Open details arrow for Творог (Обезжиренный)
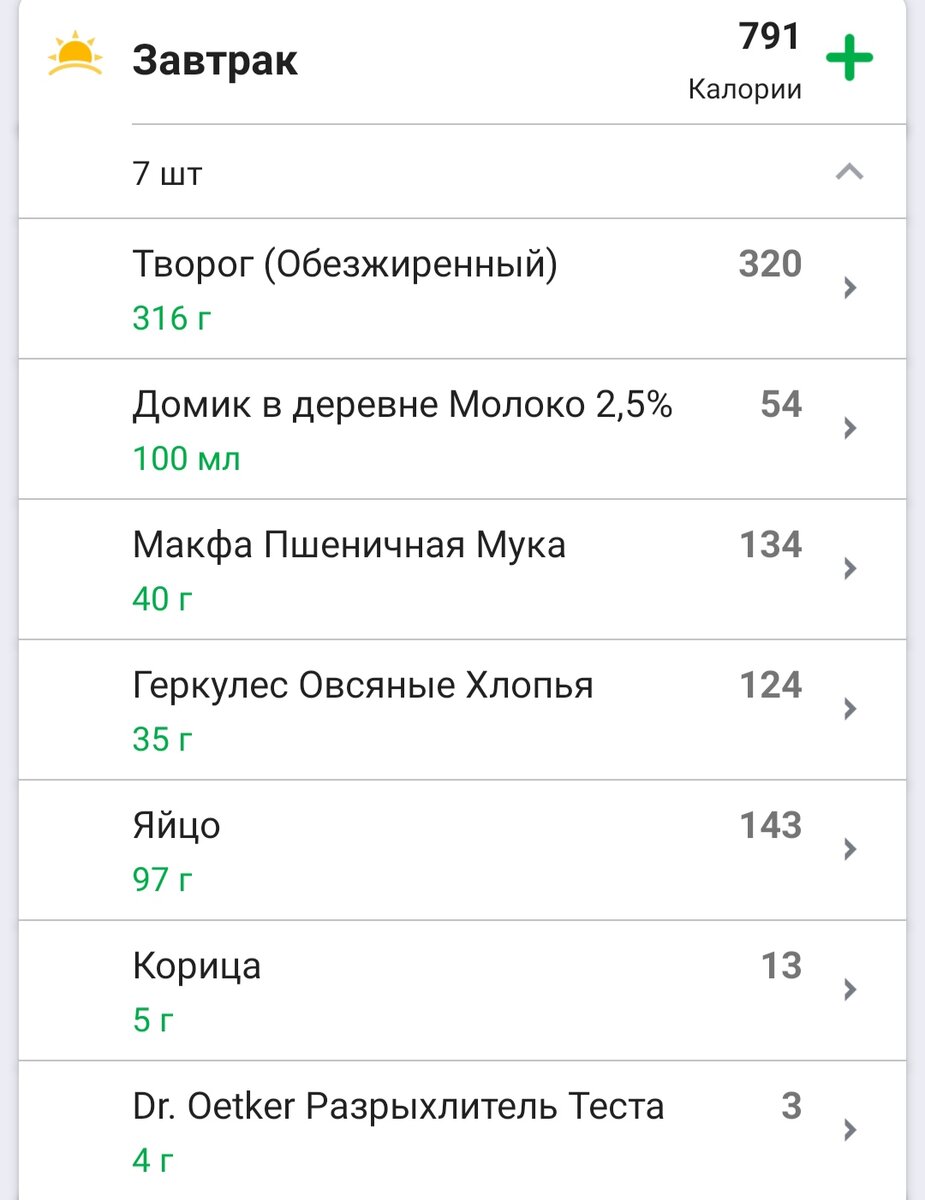The image size is (925, 1200). click(849, 288)
